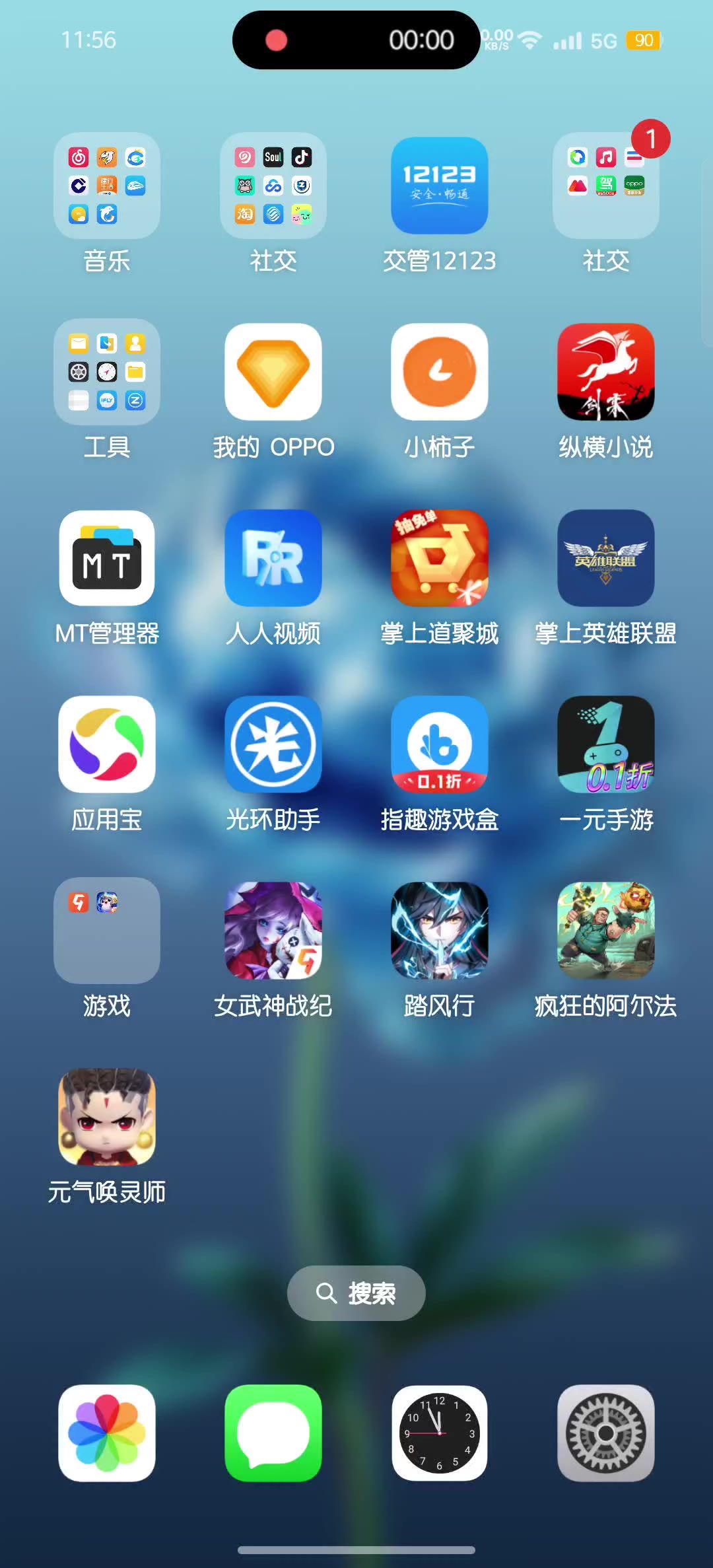Open the 小柿子 app
The width and height of the screenshot is (713, 1568).
440,372
